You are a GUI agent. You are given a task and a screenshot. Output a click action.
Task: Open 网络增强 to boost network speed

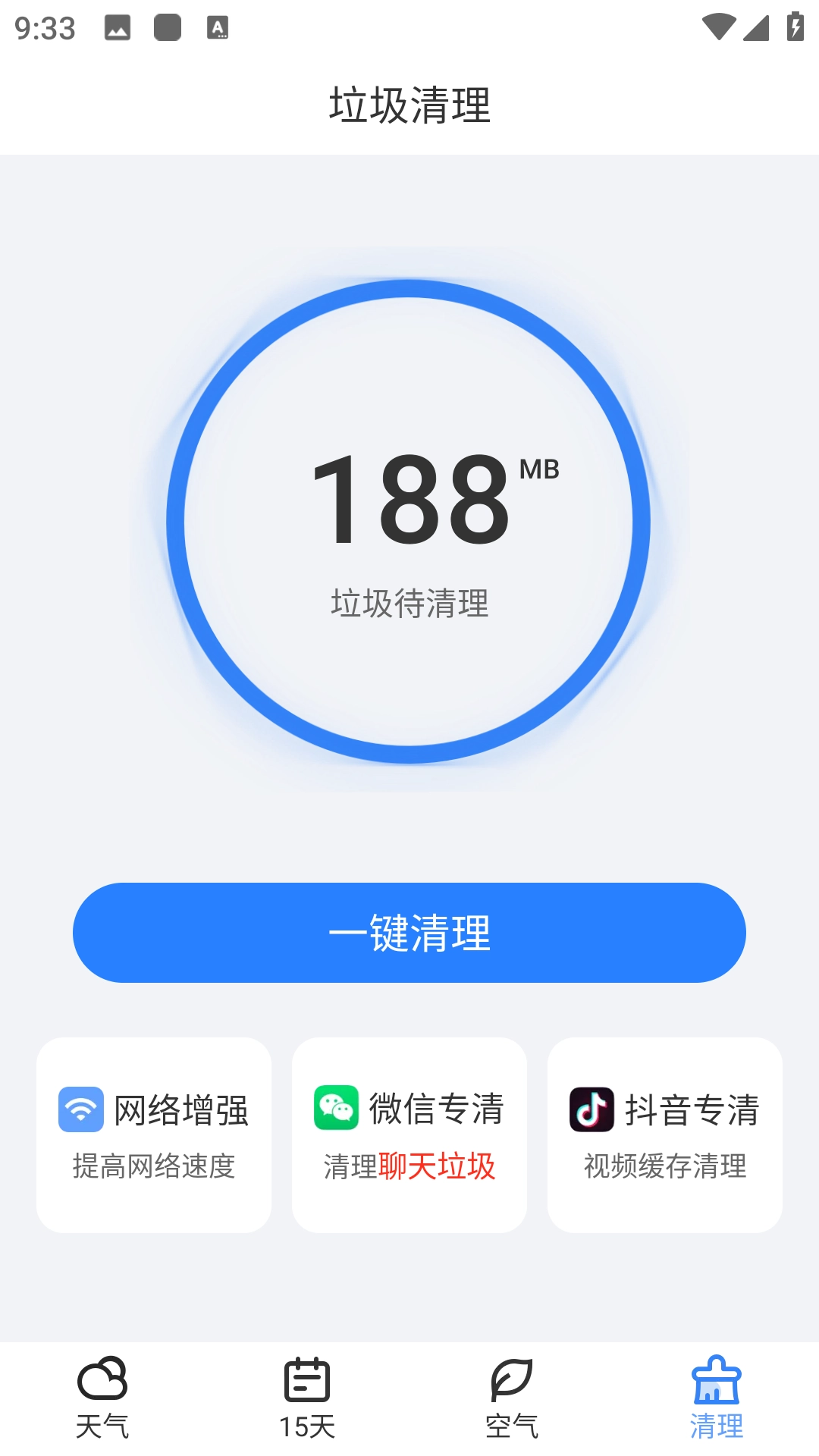pyautogui.click(x=154, y=1135)
